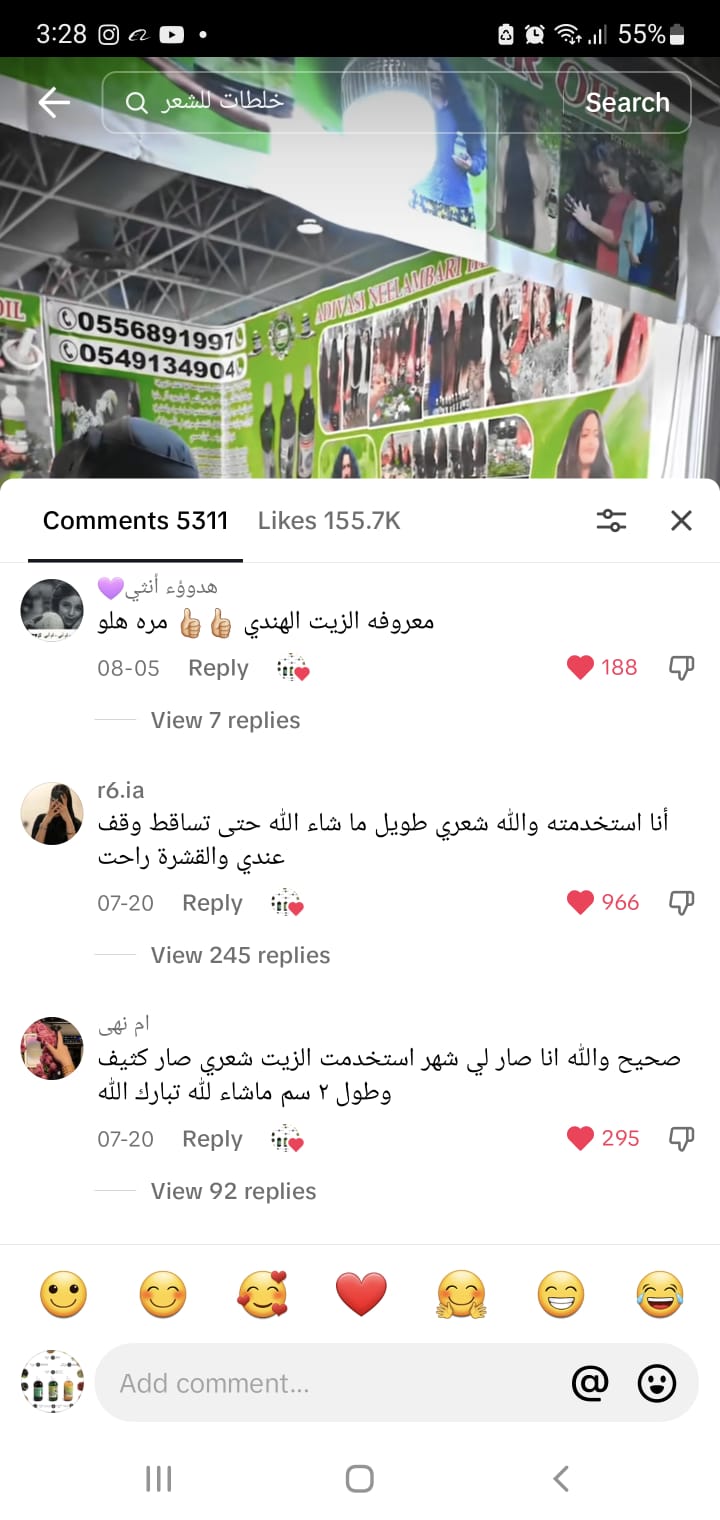Go back using the top-left arrow
This screenshot has width=720, height=1520.
54,102
